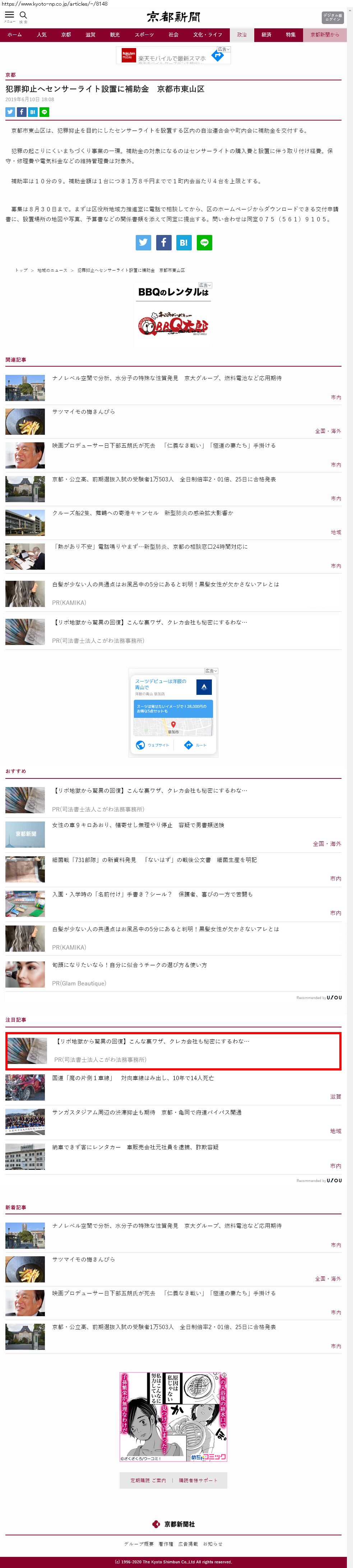The image size is (353, 1568).
Task: Go to 地域のニュース breadcrumb link
Action: (x=52, y=270)
